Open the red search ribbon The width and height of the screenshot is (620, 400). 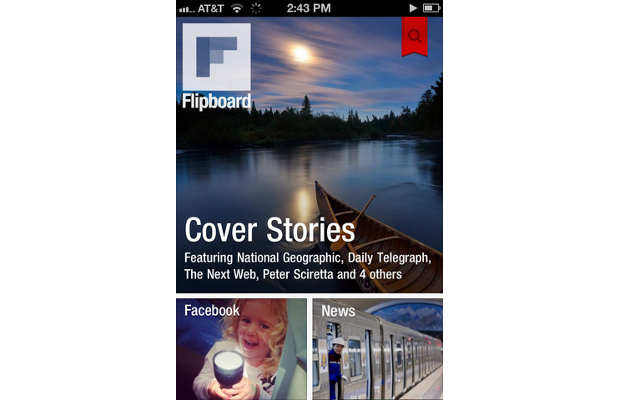[414, 36]
